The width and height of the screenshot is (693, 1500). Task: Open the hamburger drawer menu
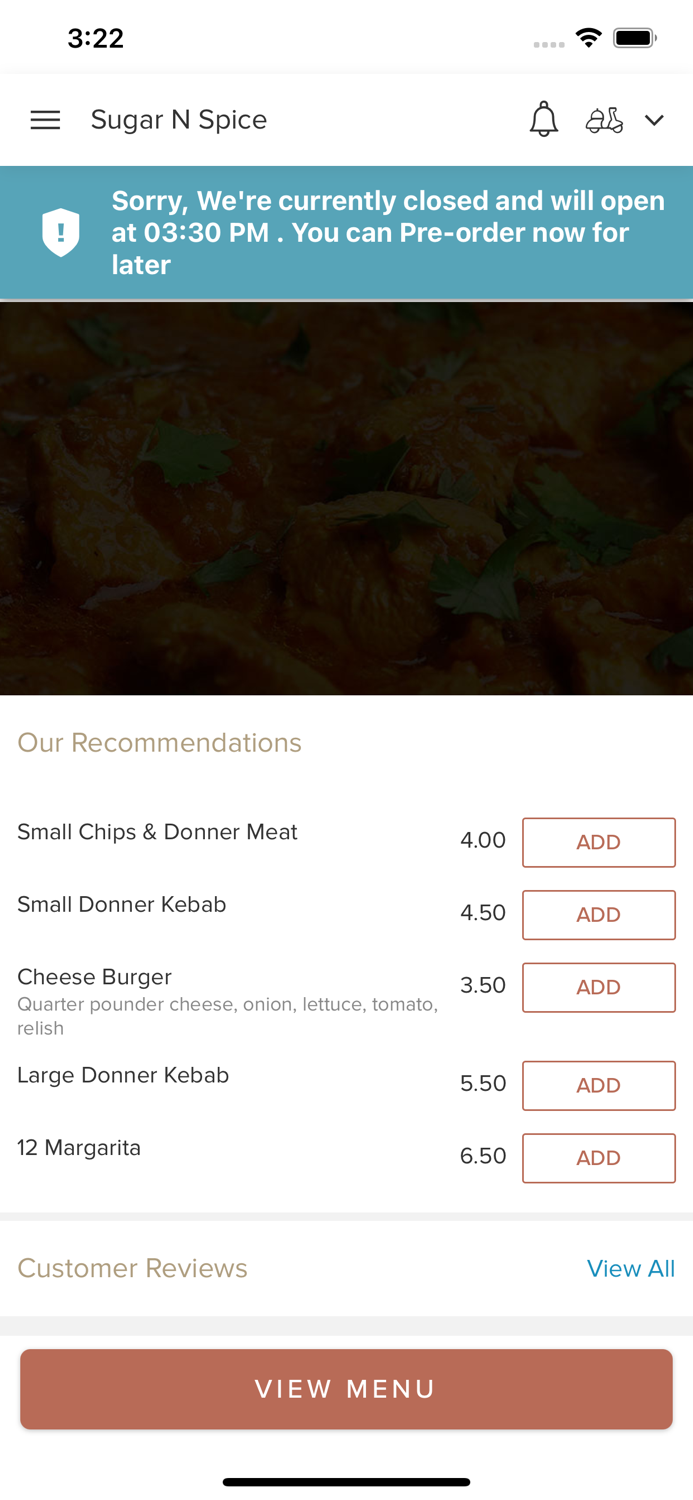45,120
